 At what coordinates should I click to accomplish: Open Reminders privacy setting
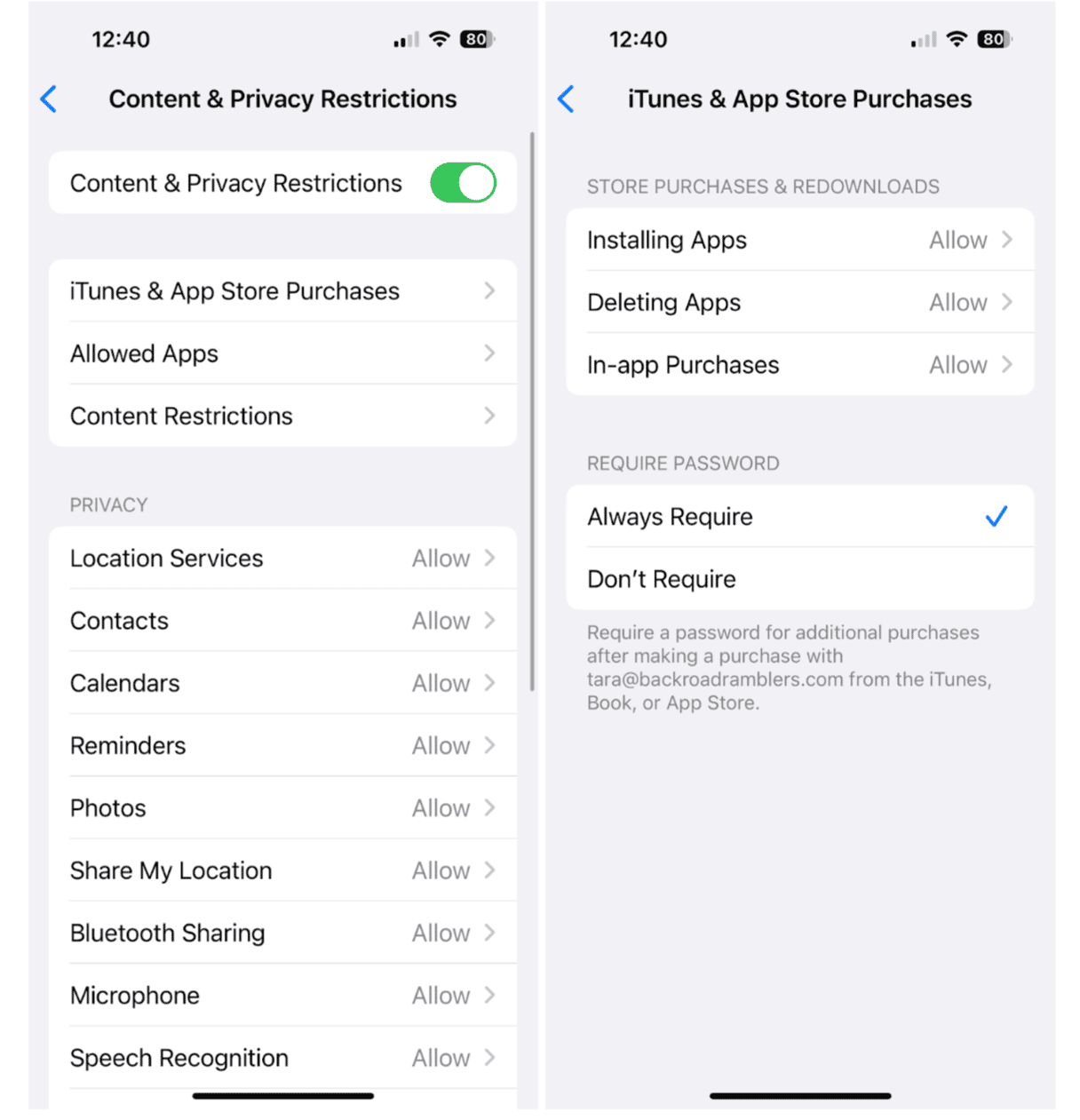[282, 745]
